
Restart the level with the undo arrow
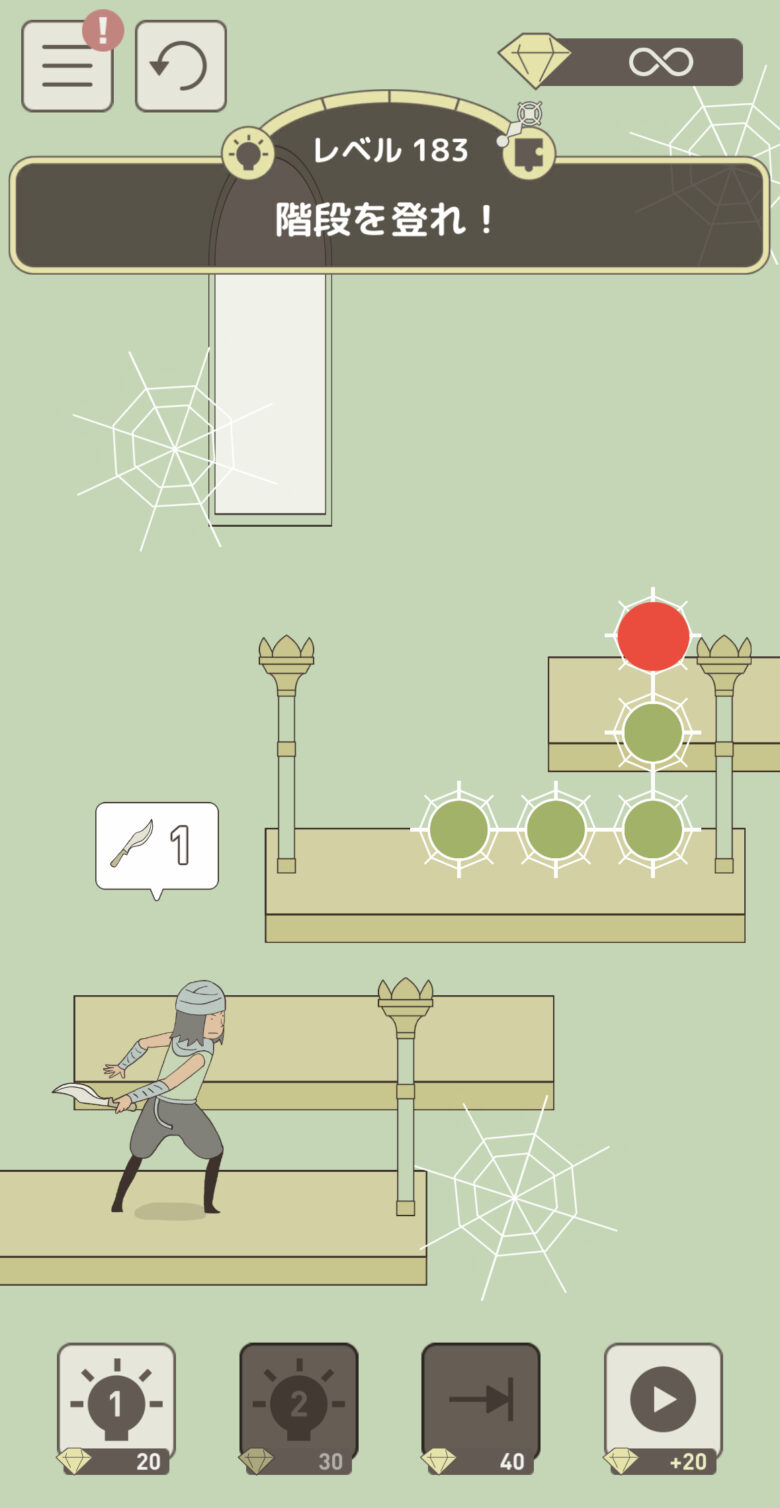[180, 66]
